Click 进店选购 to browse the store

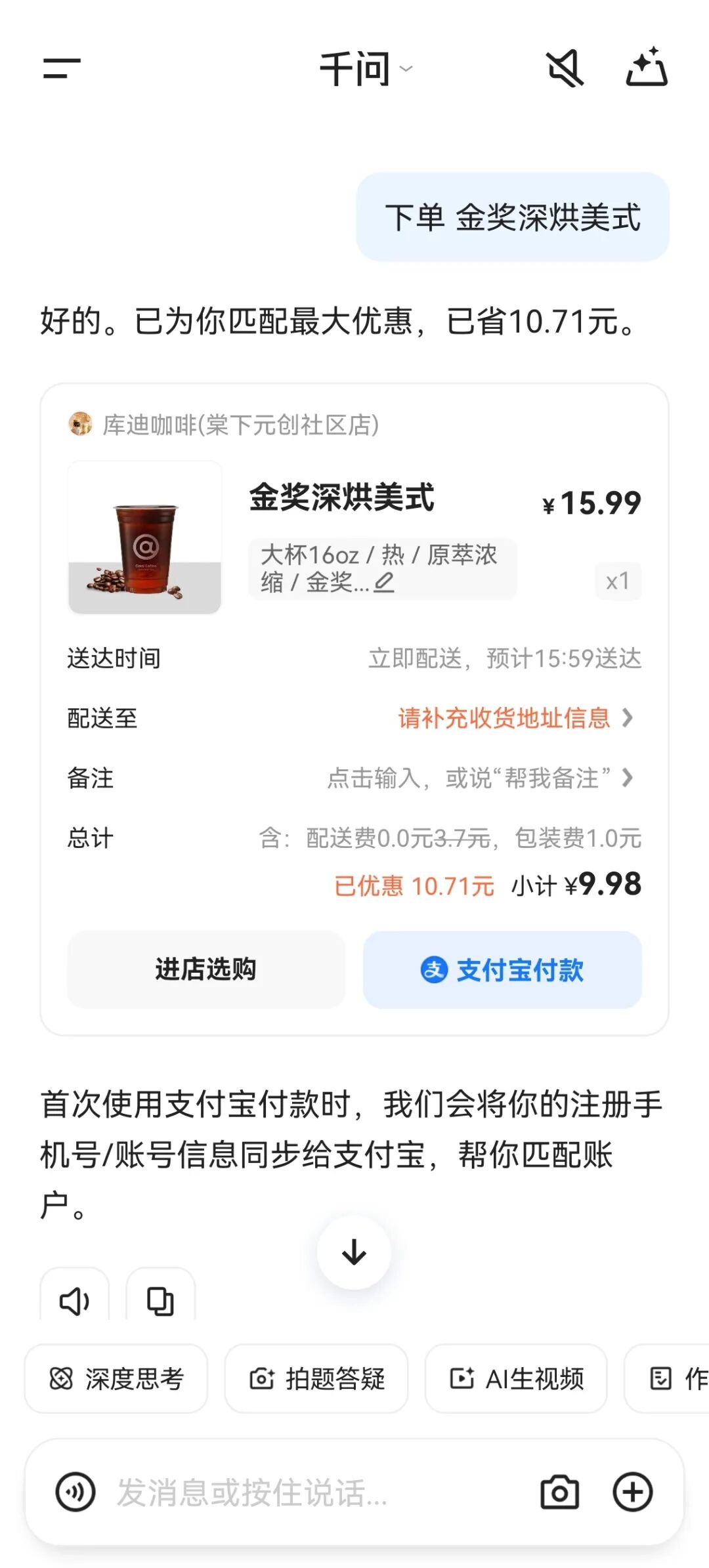point(205,969)
